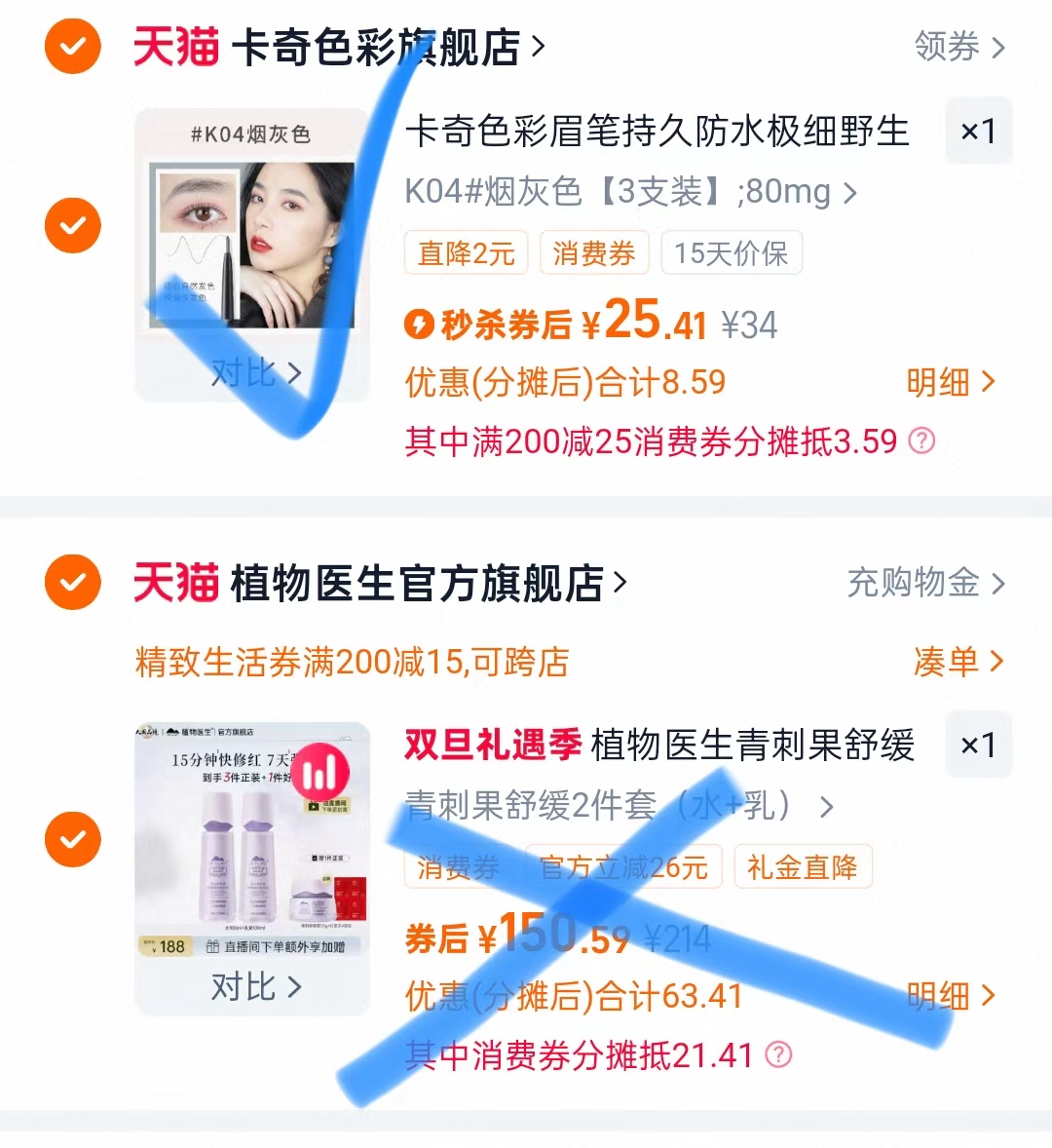Toggle the 植物医生 item selection checkbox
The image size is (1052, 1148).
pyautogui.click(x=72, y=839)
